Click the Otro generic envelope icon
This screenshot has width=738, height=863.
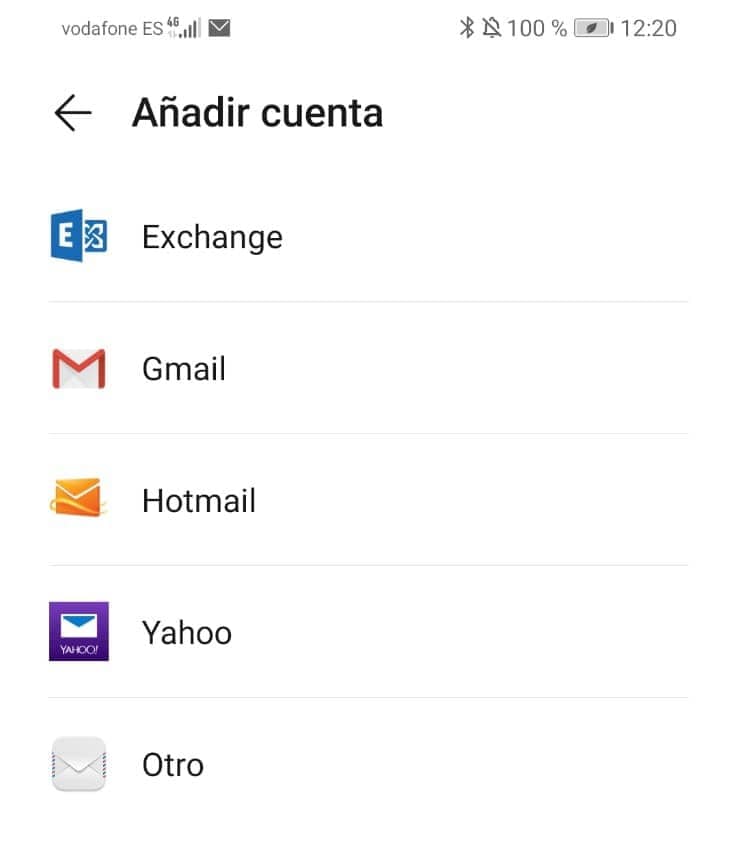pos(77,763)
